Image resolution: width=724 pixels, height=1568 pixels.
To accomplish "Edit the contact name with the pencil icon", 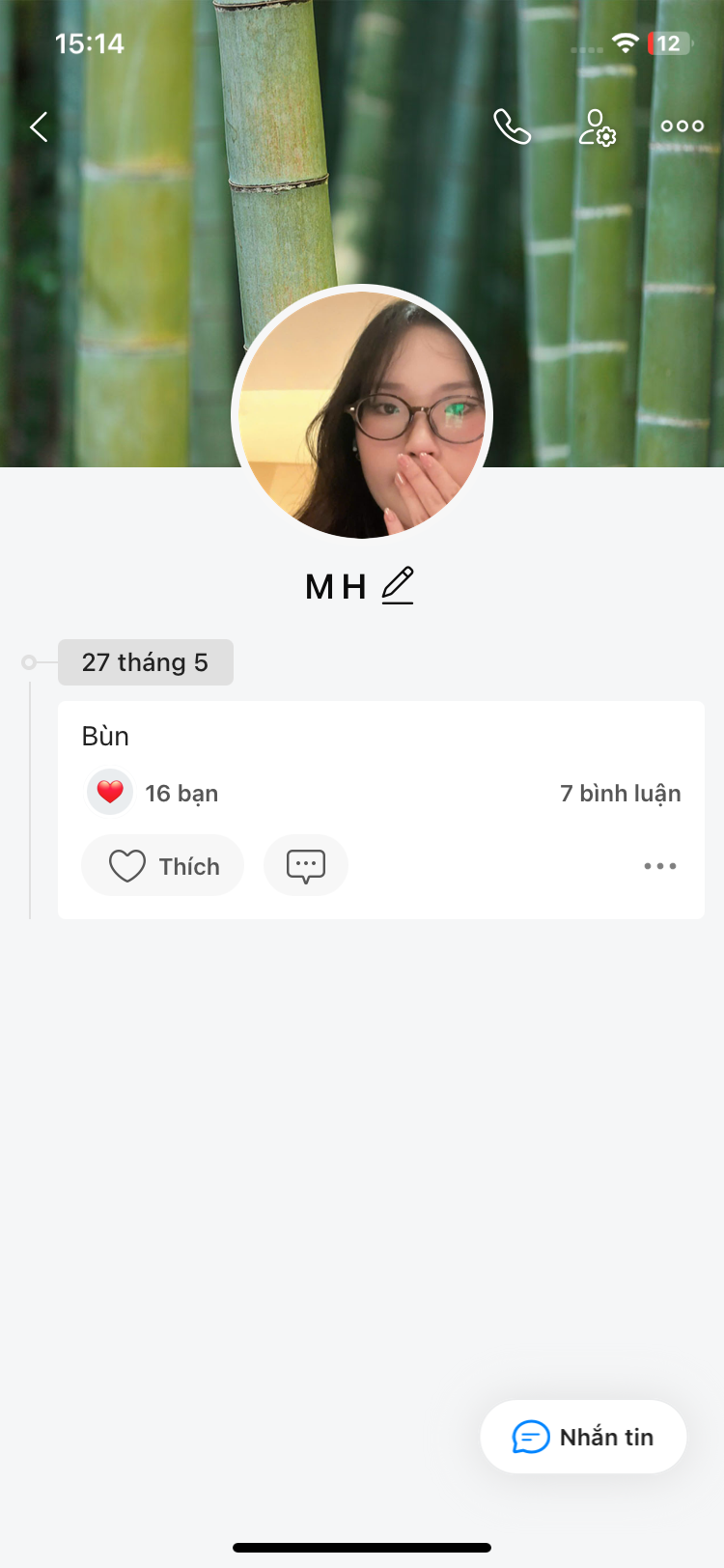I will (x=398, y=586).
